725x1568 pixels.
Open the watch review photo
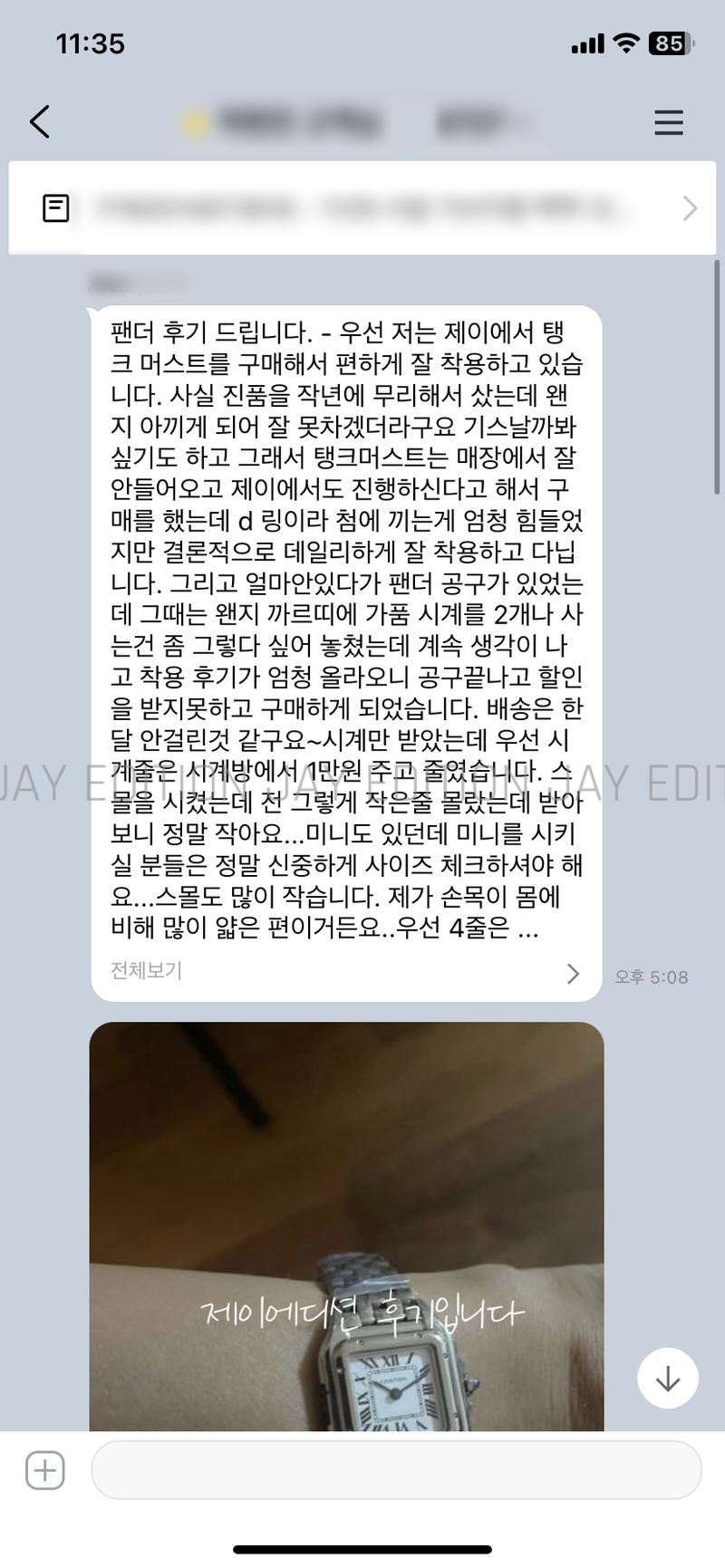click(x=346, y=1223)
